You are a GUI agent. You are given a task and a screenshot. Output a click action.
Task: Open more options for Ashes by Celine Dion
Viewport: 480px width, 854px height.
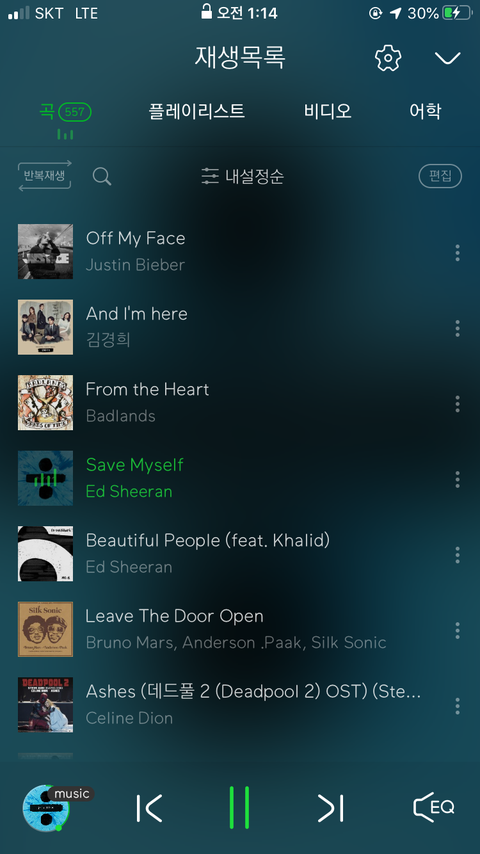click(457, 706)
